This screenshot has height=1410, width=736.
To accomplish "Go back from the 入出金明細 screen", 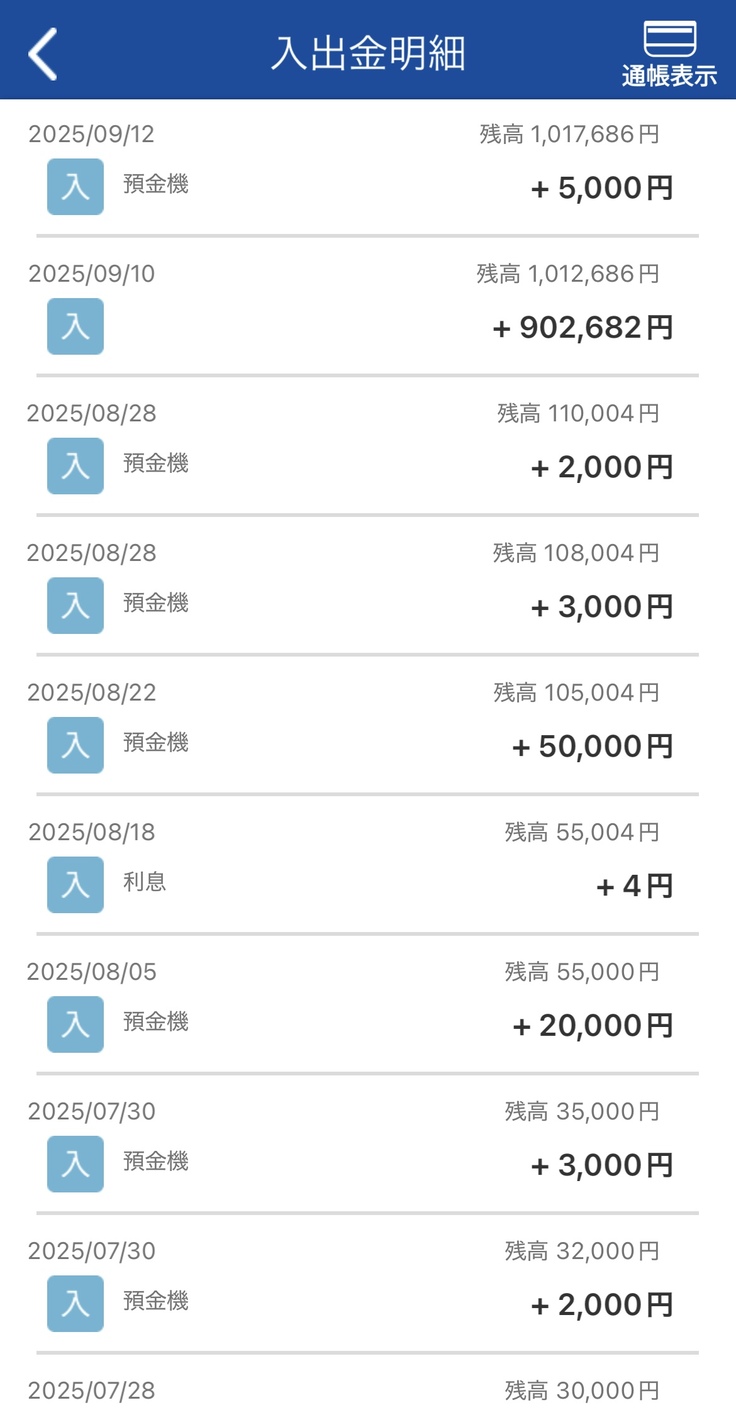I will (43, 53).
